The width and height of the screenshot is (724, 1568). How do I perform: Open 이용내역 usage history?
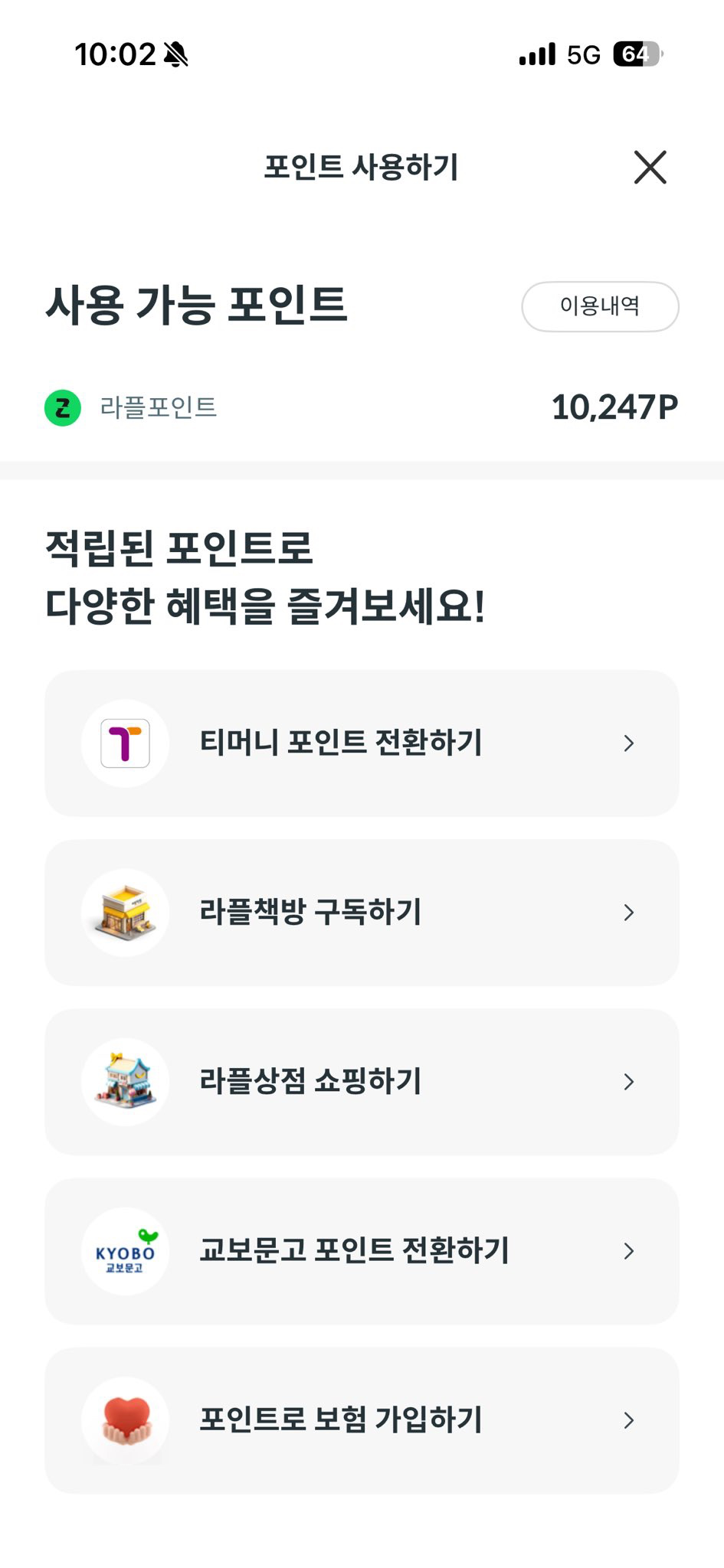600,306
